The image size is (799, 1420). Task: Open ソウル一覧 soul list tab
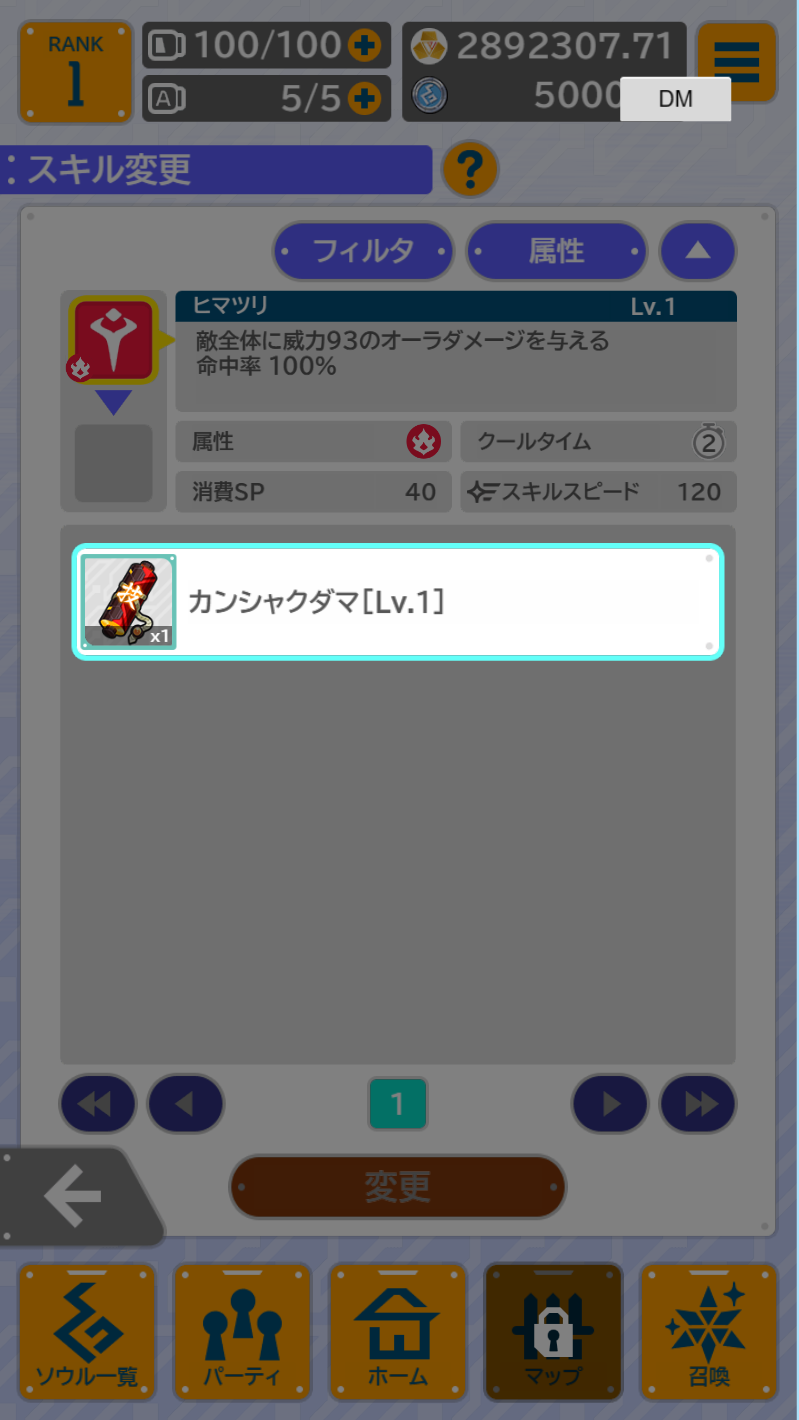click(87, 1331)
